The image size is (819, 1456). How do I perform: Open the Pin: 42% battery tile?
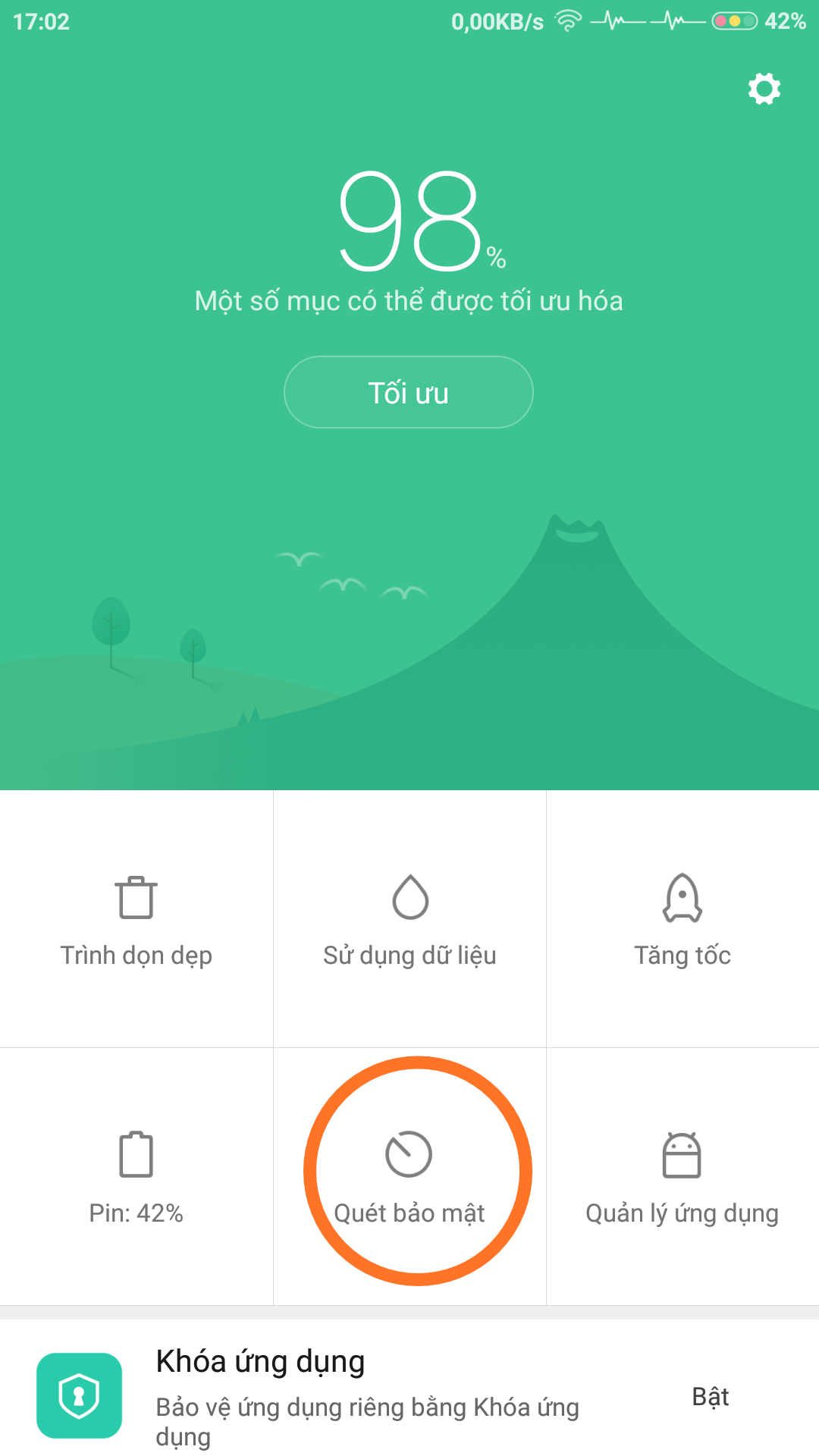tap(136, 1177)
